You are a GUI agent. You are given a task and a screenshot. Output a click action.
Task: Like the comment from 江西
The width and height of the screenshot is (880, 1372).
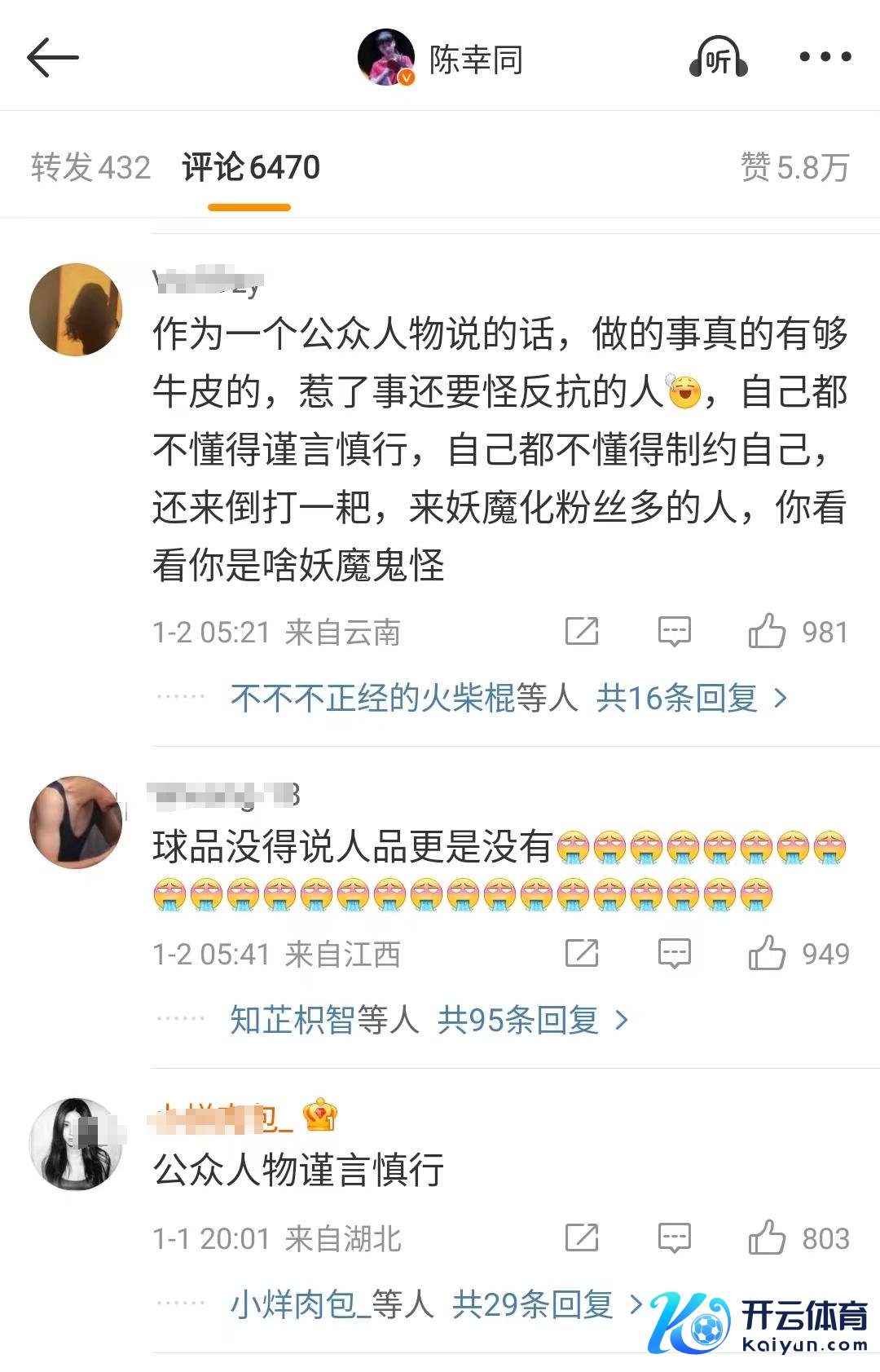click(x=767, y=953)
